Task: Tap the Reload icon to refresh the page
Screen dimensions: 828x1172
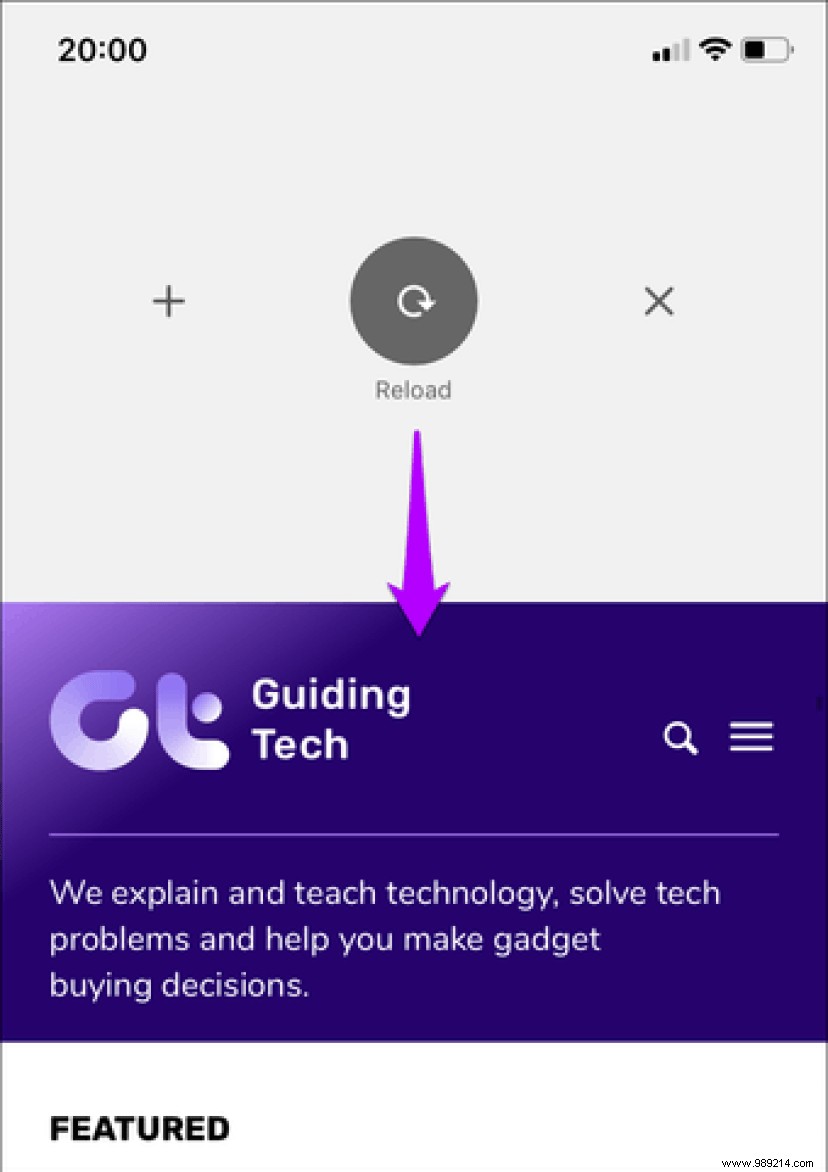Action: (x=413, y=301)
